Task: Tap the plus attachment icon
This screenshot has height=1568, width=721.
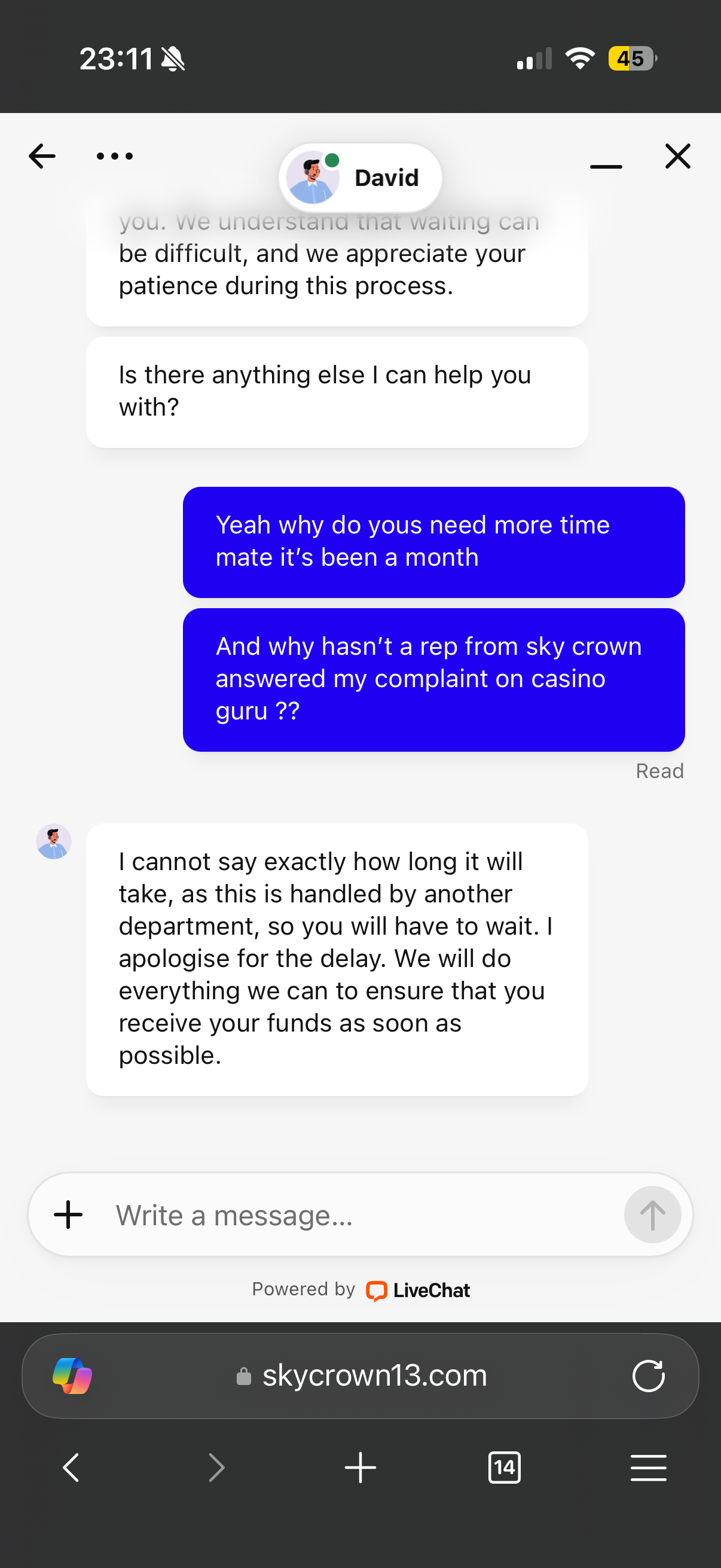Action: point(68,1215)
